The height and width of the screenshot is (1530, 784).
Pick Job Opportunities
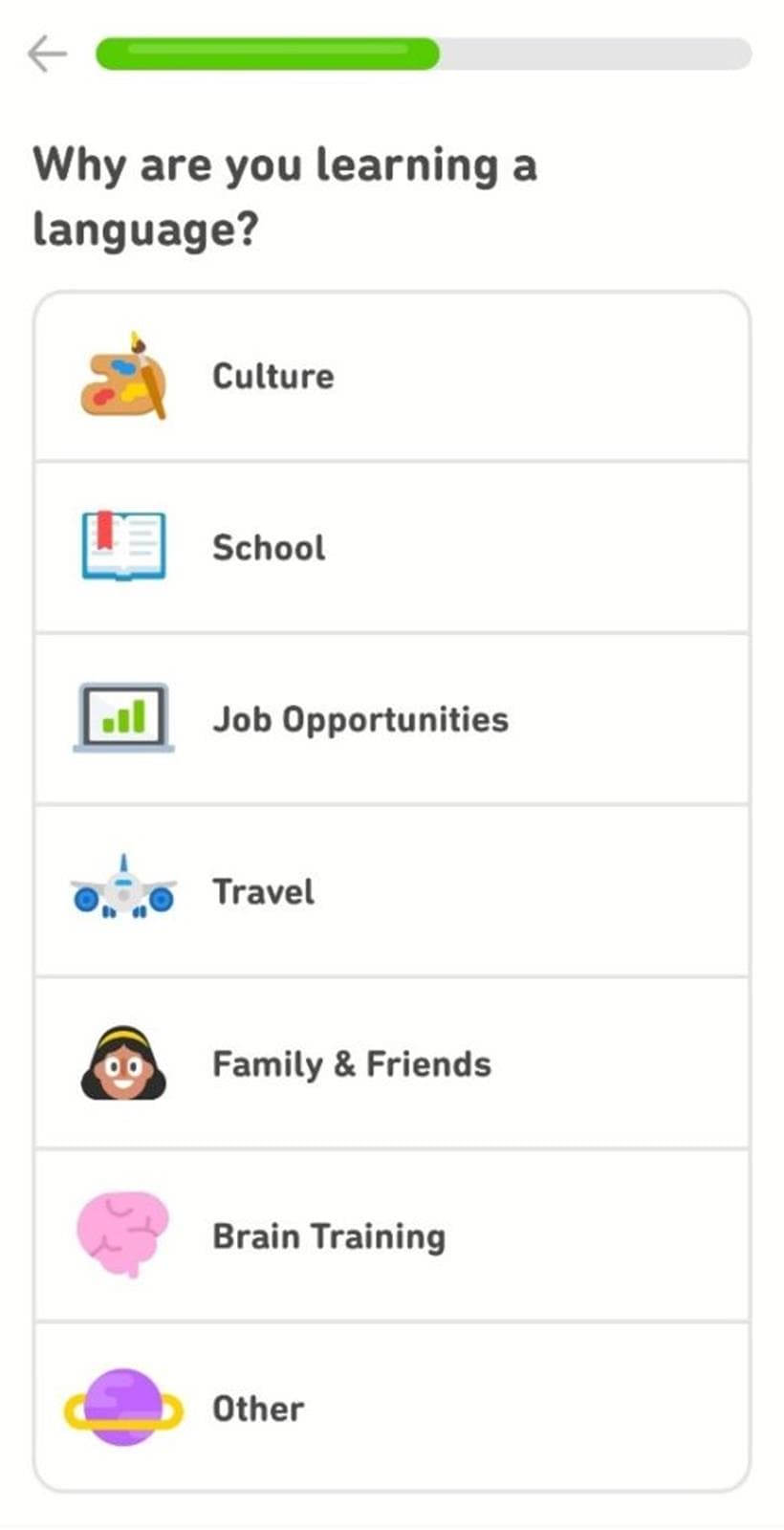point(392,719)
